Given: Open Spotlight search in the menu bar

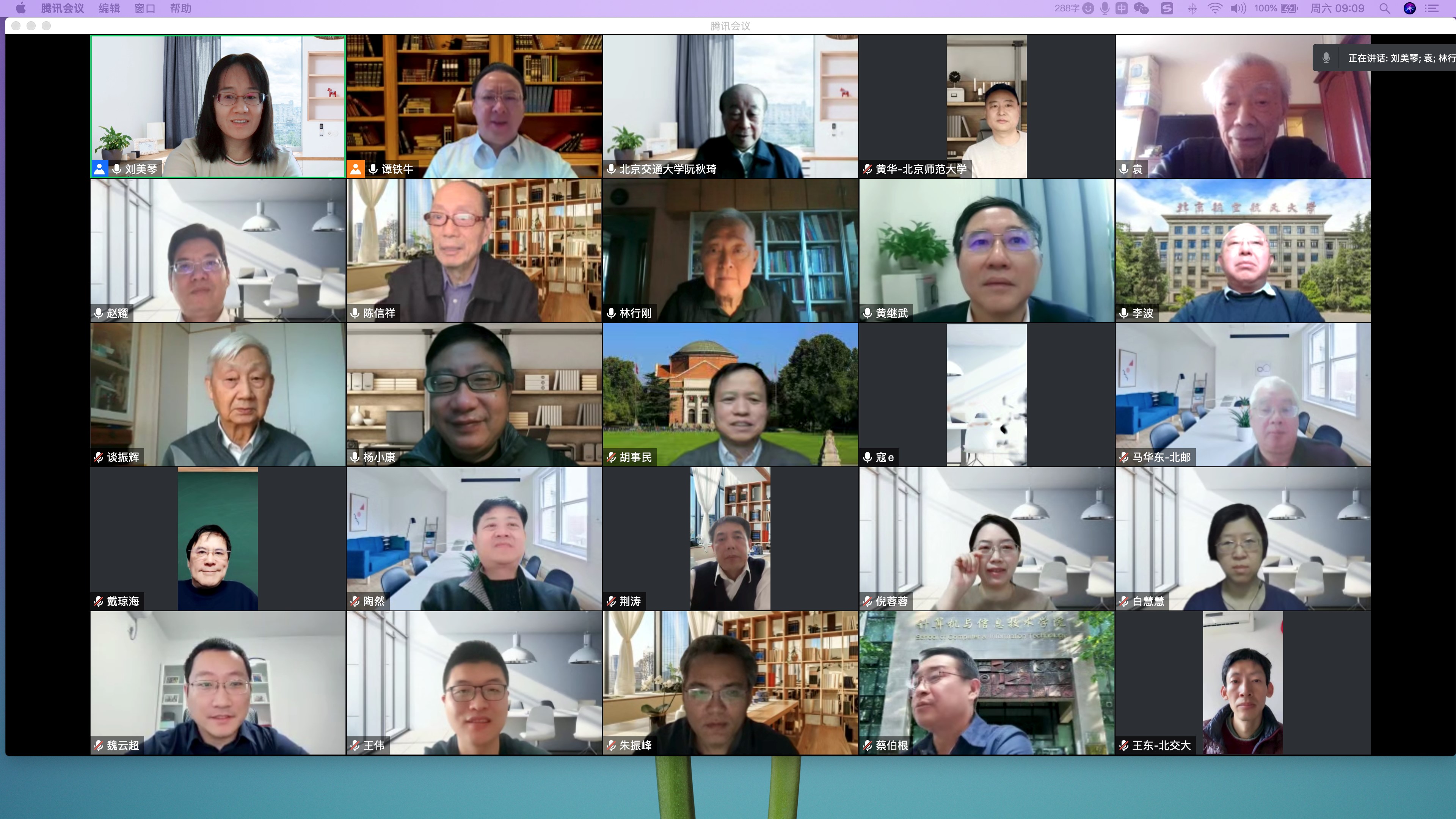Looking at the screenshot, I should (1384, 8).
